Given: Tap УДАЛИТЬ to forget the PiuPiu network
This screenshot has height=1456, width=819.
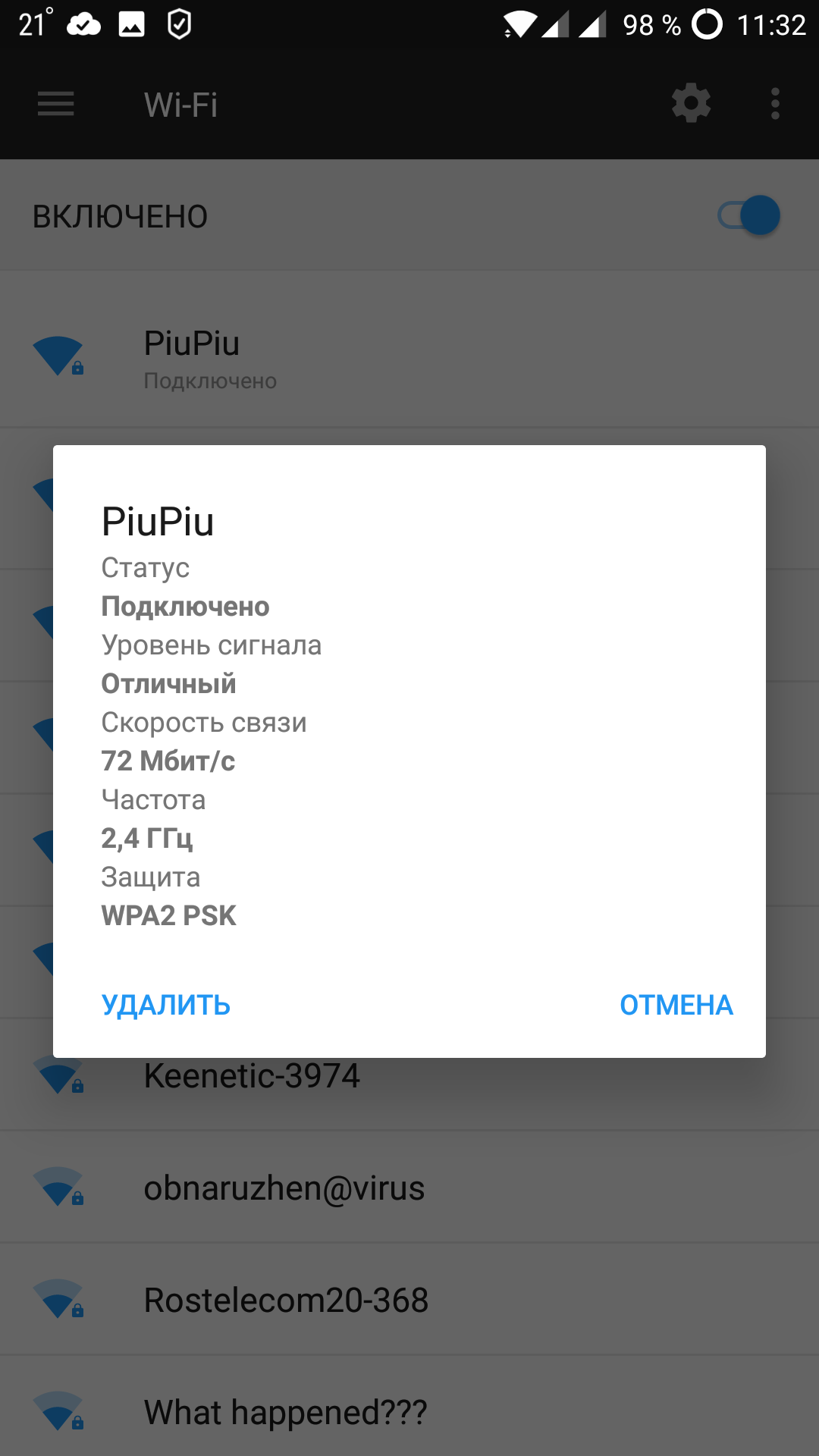Looking at the screenshot, I should [x=166, y=1005].
